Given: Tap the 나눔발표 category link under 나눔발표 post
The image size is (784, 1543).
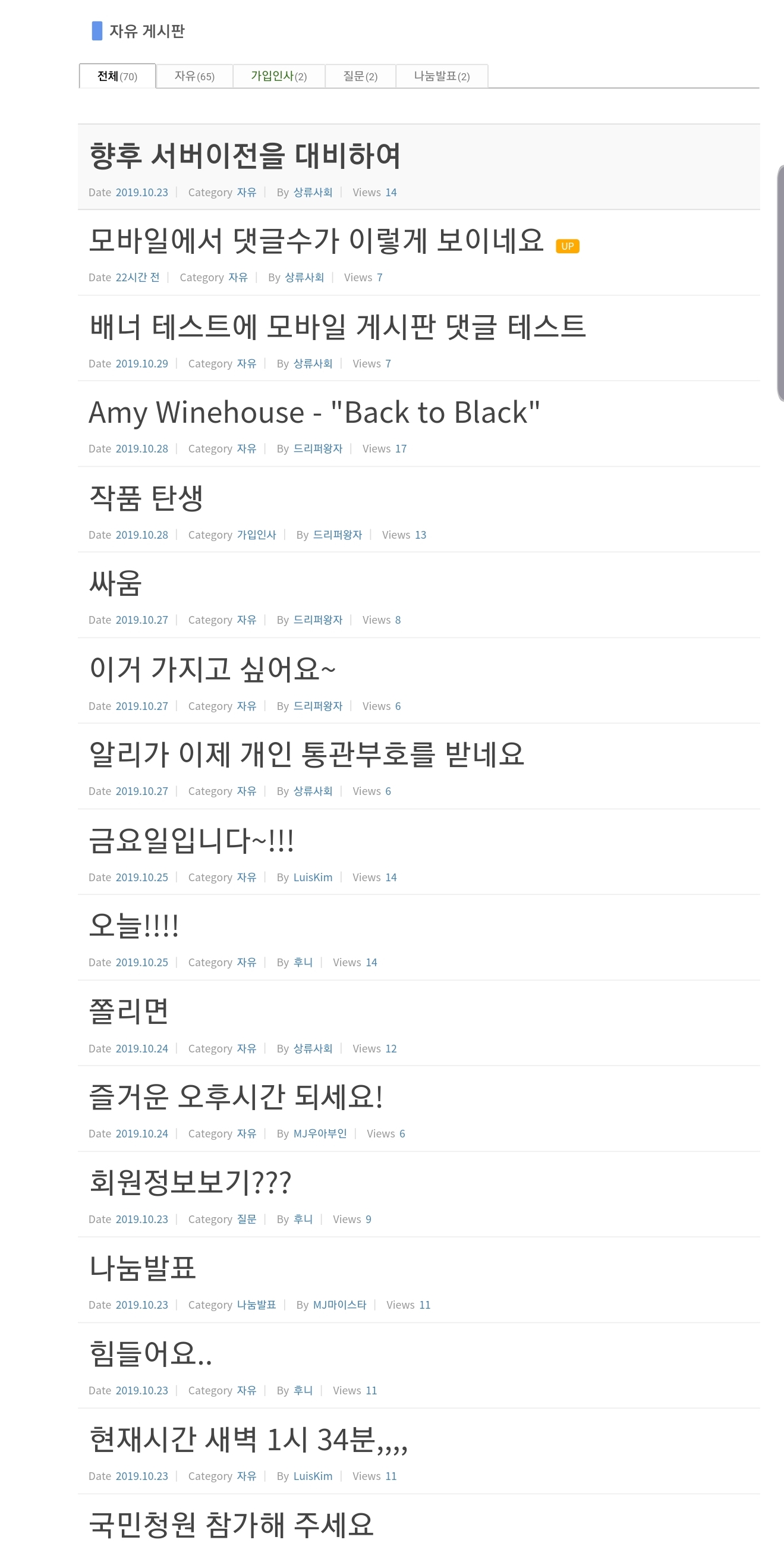Looking at the screenshot, I should coord(256,1305).
